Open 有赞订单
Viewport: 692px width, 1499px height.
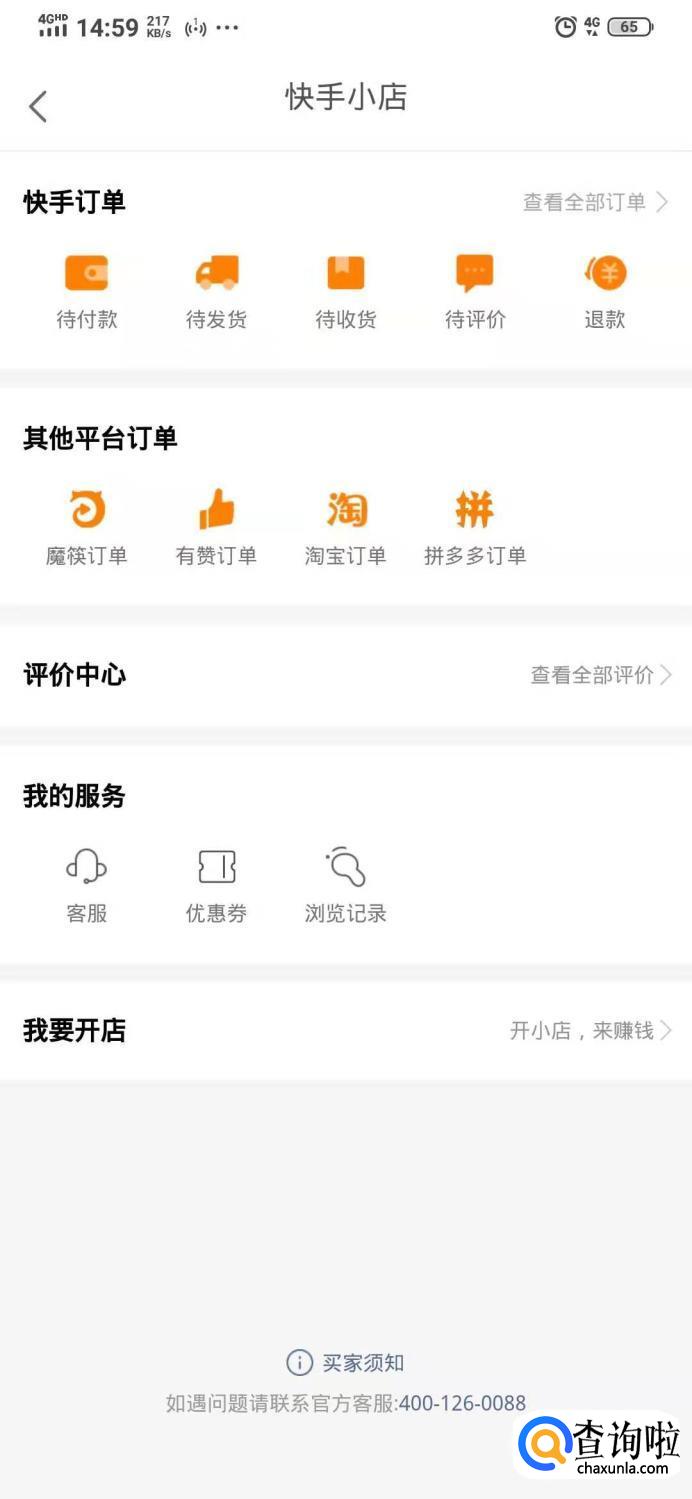pyautogui.click(x=216, y=527)
